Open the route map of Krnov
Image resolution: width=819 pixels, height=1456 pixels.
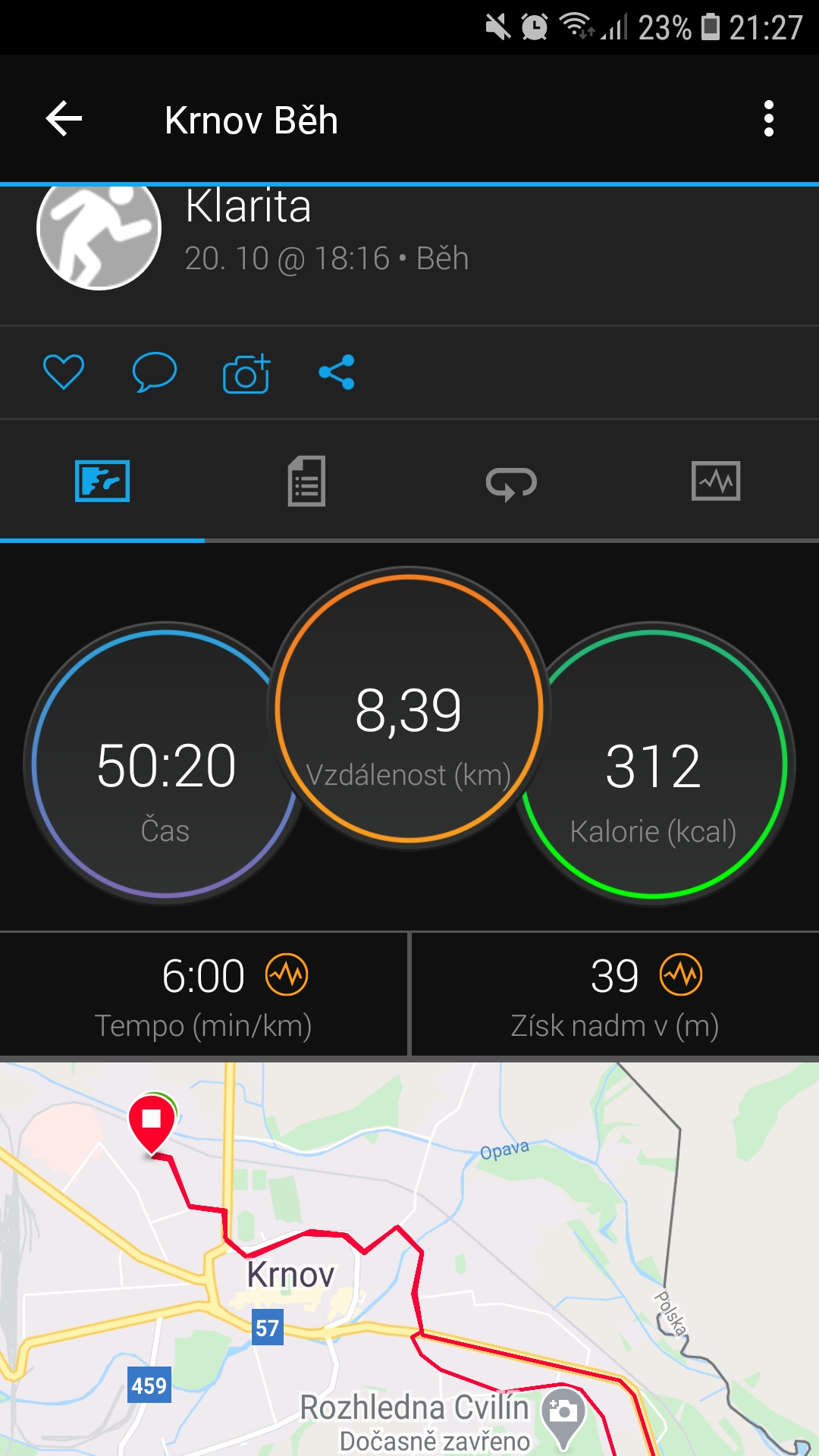(x=409, y=1259)
